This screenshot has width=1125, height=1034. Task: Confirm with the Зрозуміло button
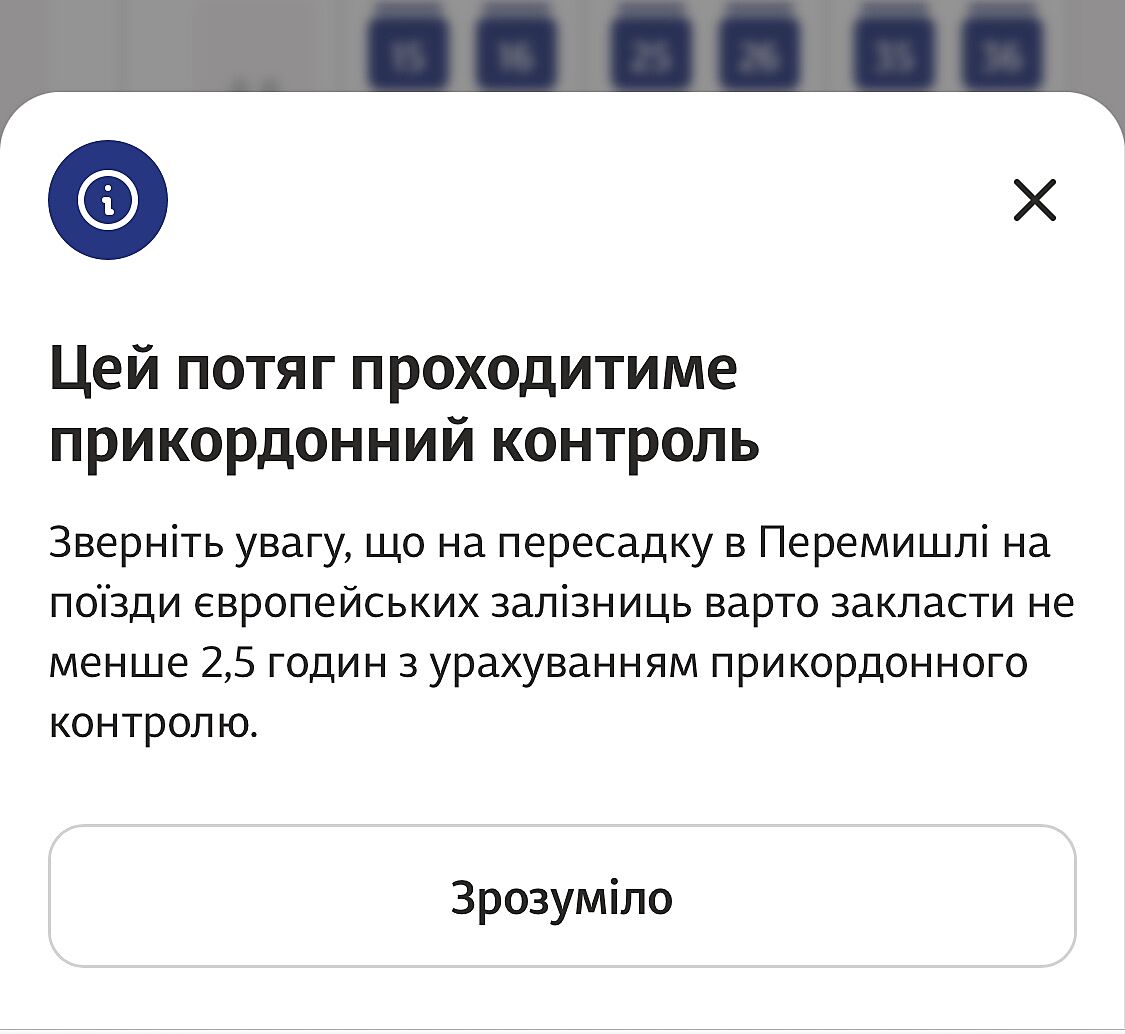562,897
